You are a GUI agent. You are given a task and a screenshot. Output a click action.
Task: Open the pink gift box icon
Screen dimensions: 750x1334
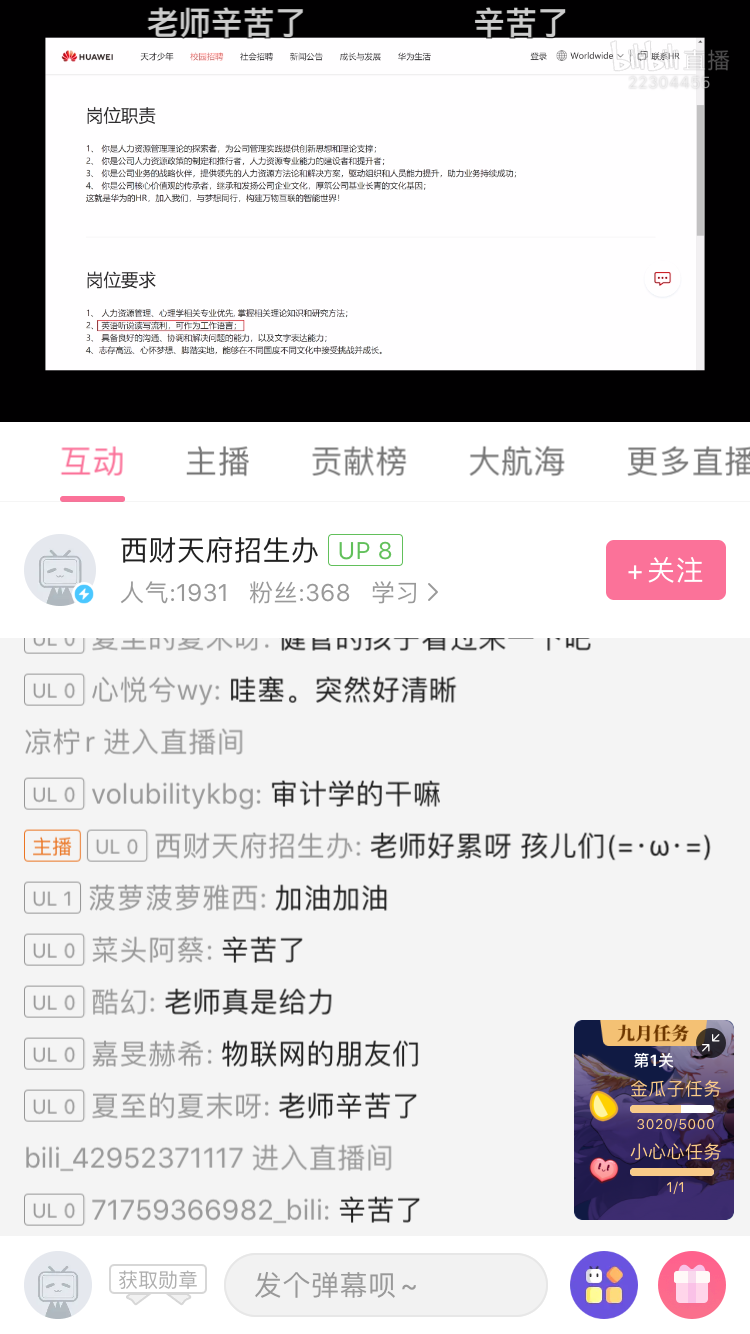(692, 1285)
